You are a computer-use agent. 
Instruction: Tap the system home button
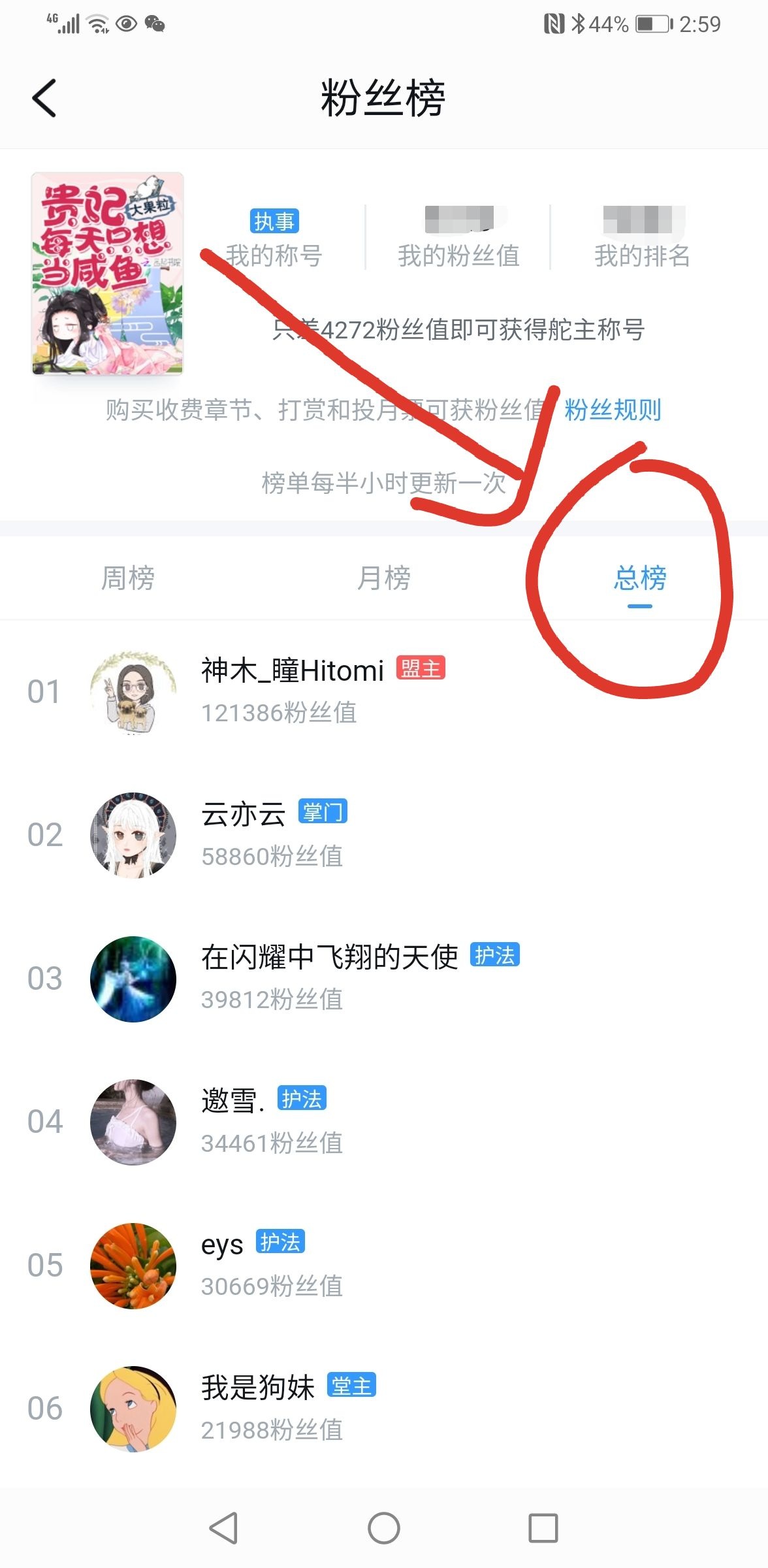pos(384,1528)
